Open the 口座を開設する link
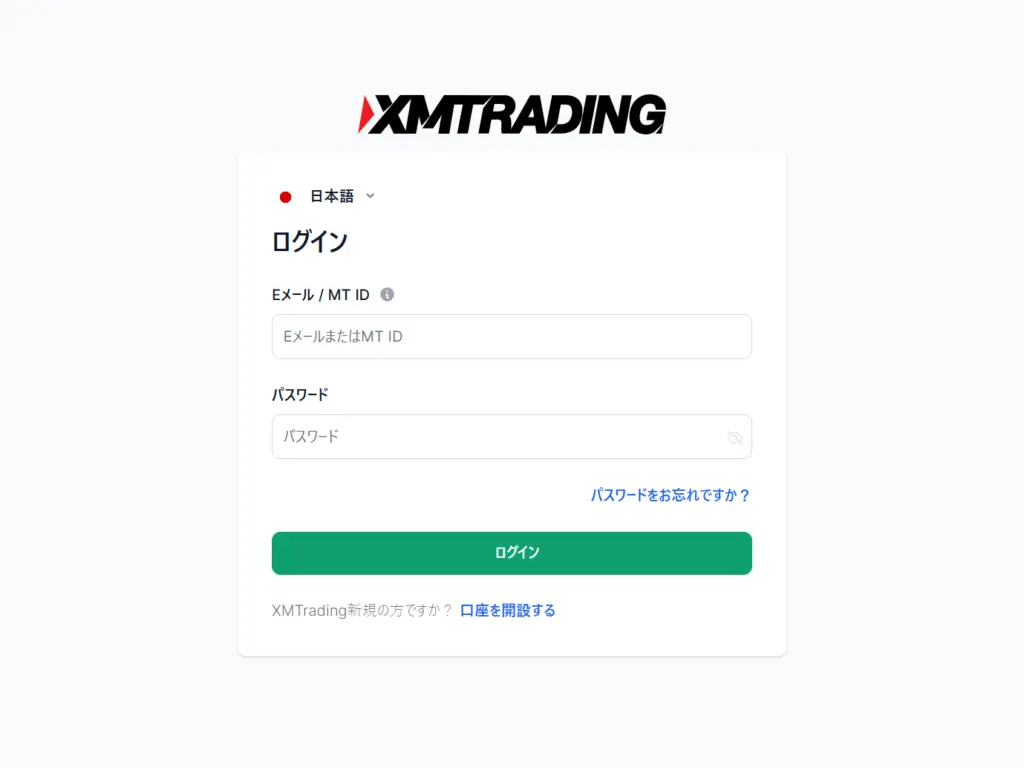This screenshot has height=768, width=1024. pos(507,610)
